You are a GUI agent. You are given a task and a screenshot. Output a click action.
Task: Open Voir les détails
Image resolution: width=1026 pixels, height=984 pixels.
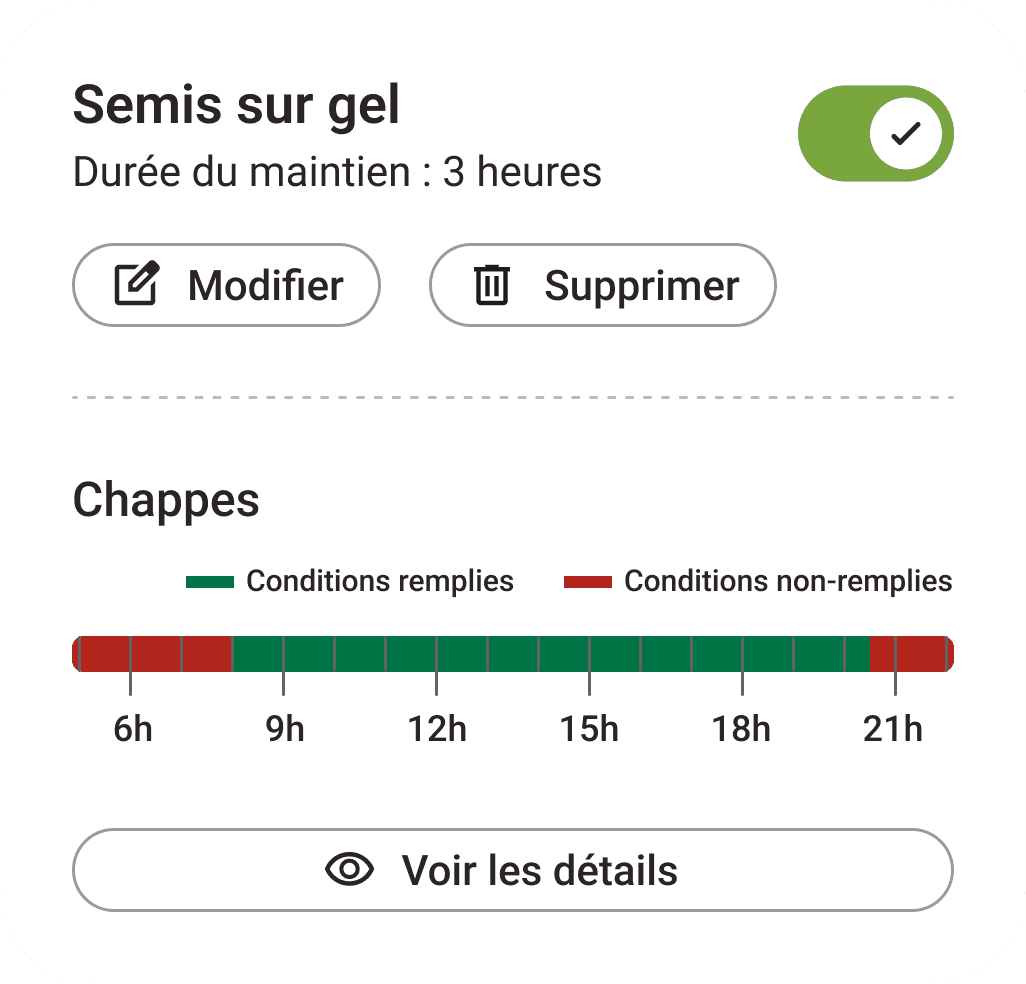(512, 870)
